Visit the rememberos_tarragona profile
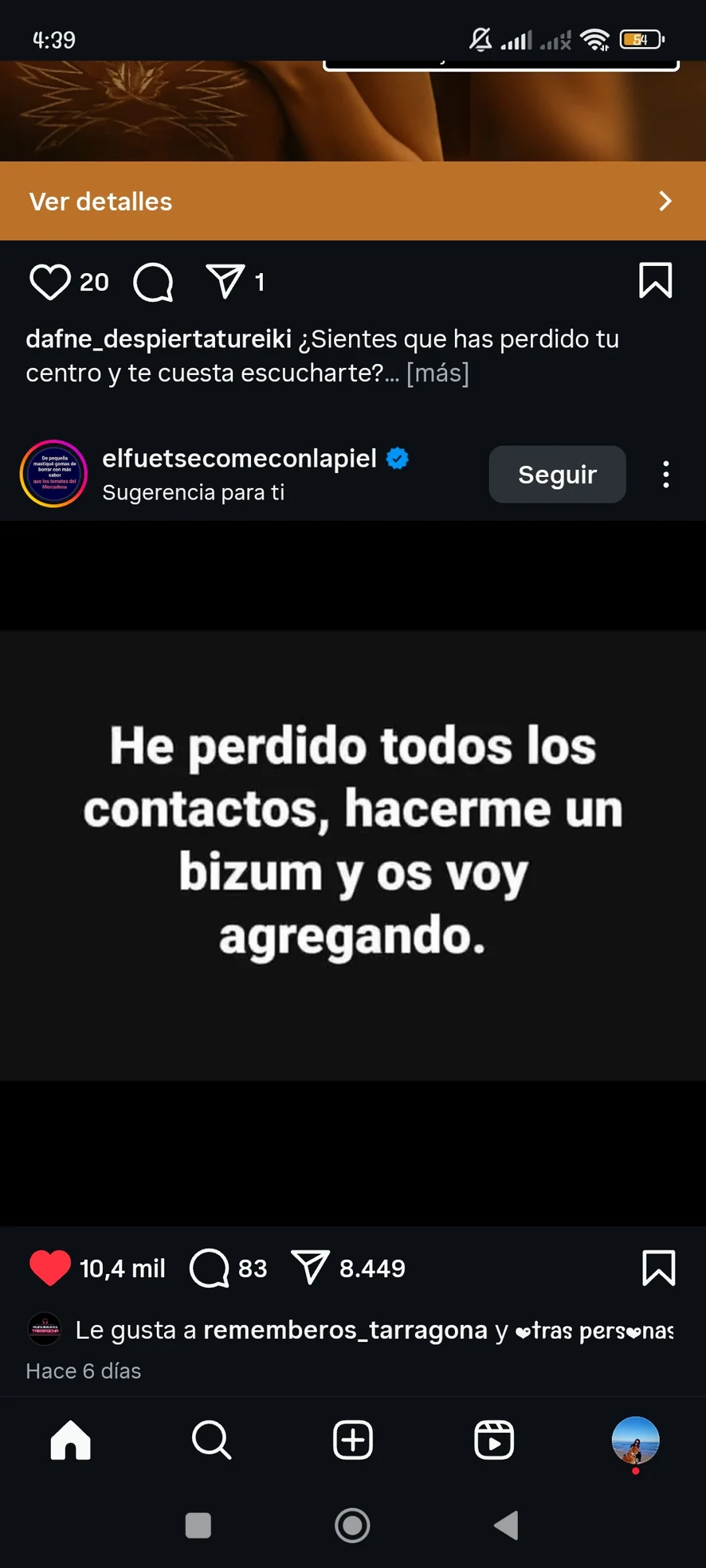The width and height of the screenshot is (706, 1568). (x=345, y=1330)
